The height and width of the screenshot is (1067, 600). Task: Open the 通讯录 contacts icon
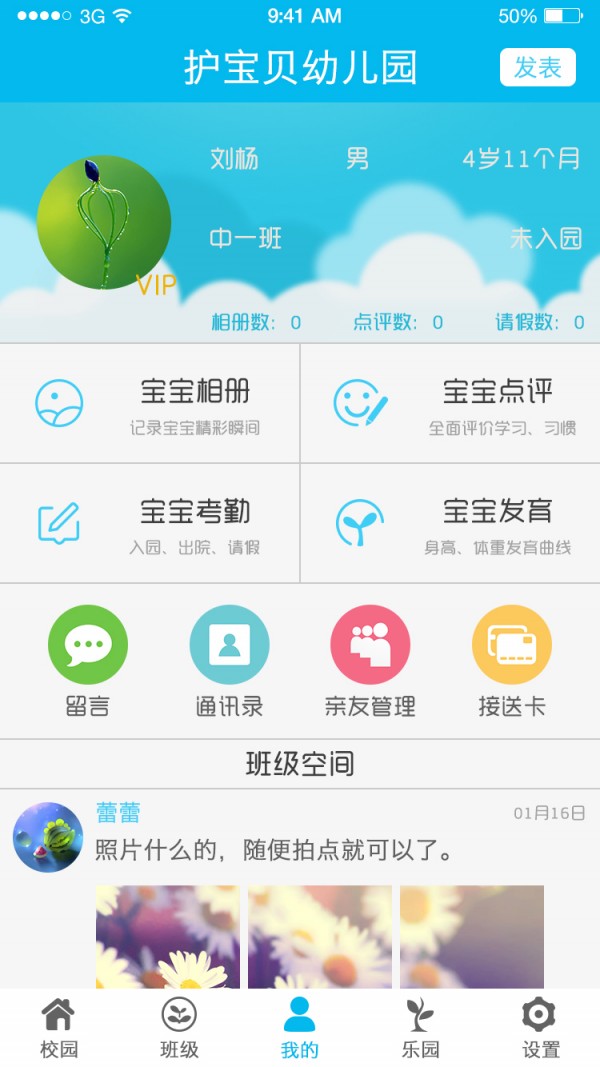point(229,646)
